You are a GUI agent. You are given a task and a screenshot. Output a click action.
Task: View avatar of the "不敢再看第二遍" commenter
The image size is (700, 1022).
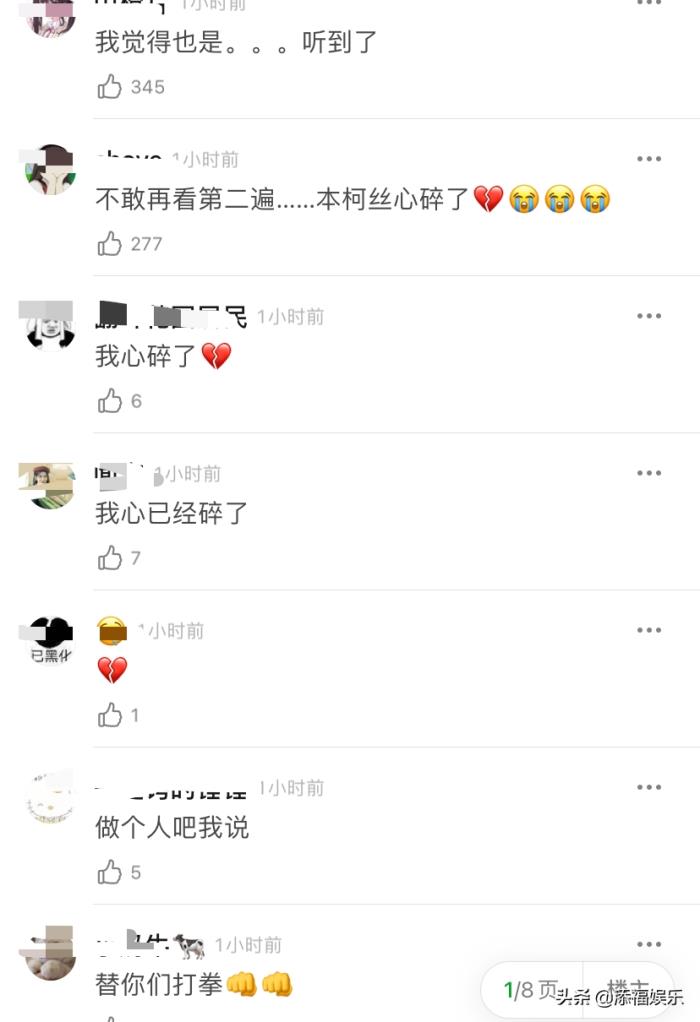click(x=50, y=170)
